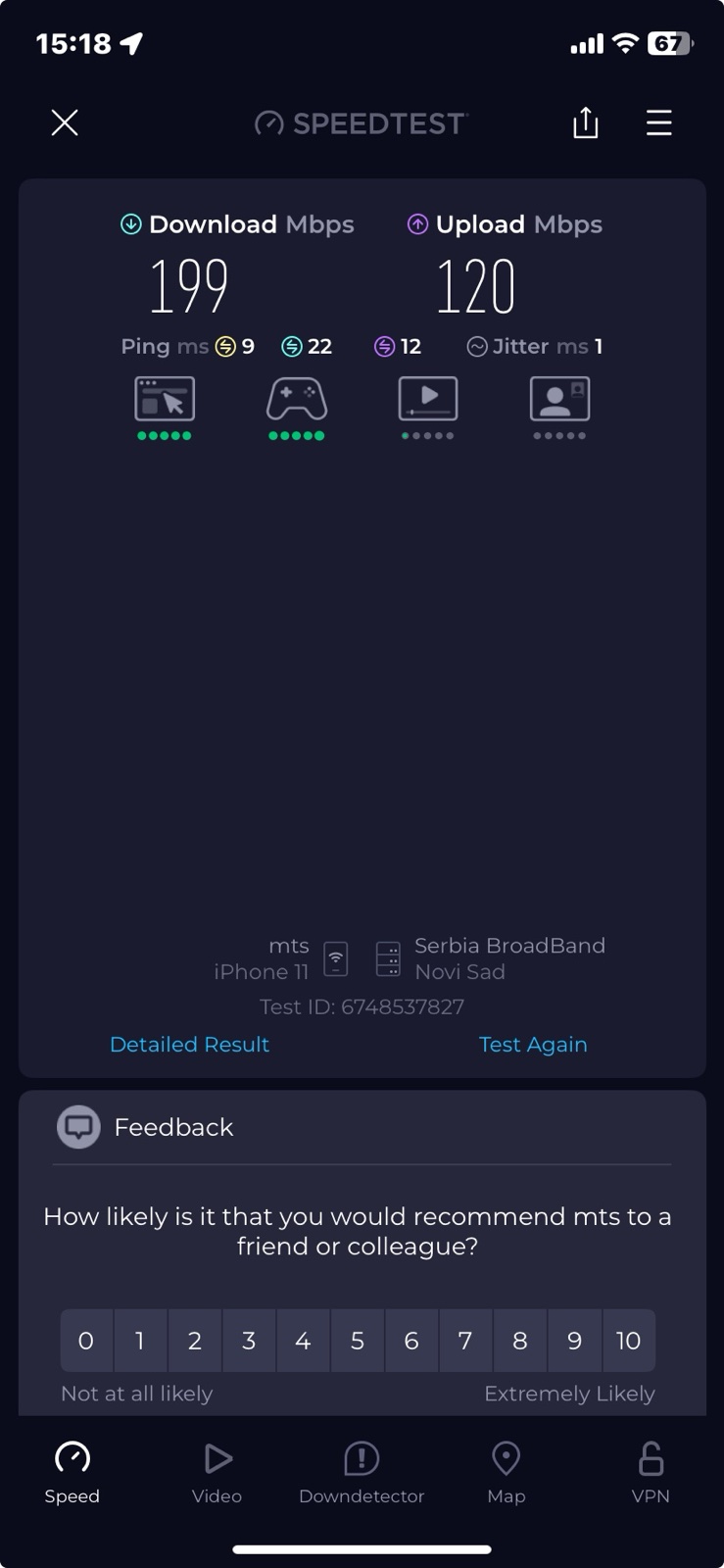Viewport: 724px width, 1568px height.
Task: Switch to the Video tab
Action: [217, 1472]
